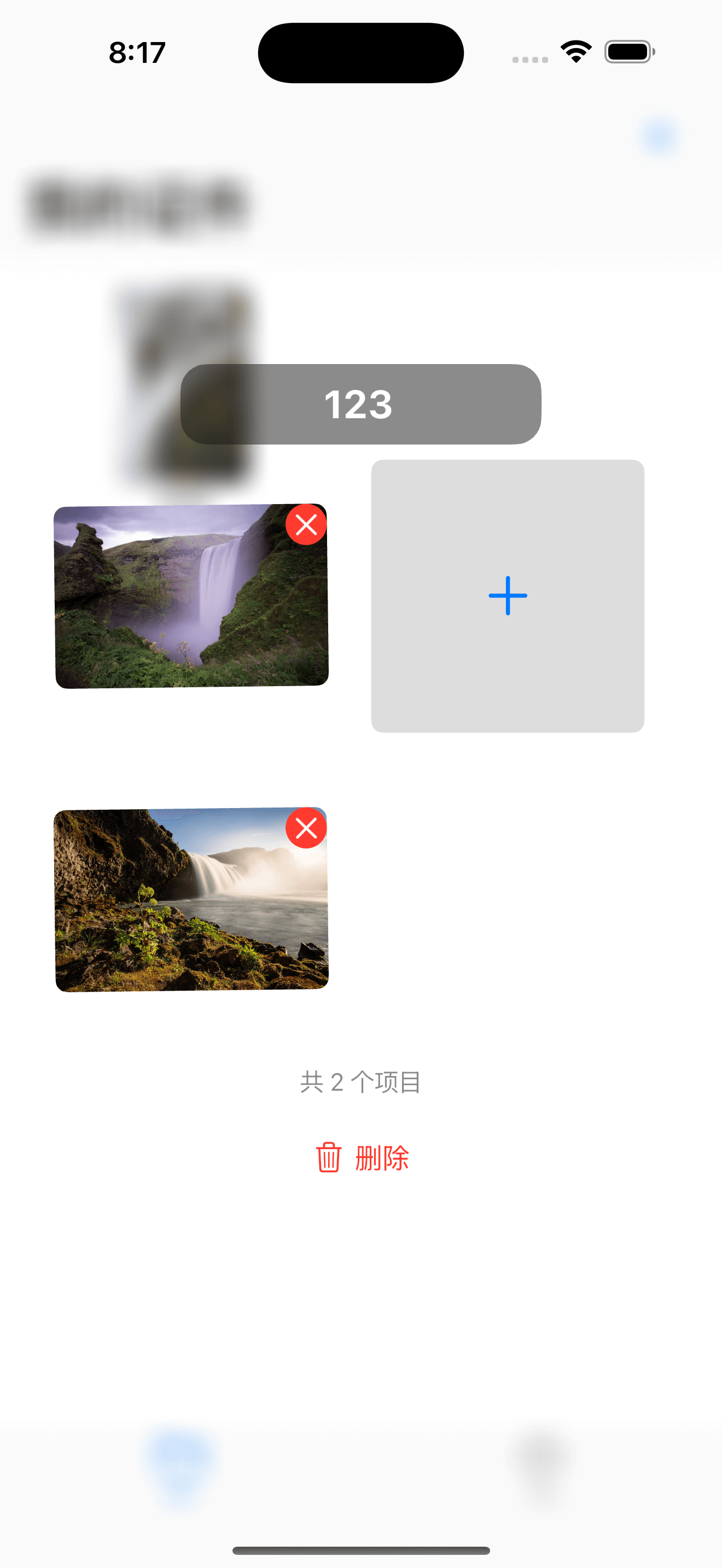Image resolution: width=722 pixels, height=1568 pixels.
Task: Tap the red X on the misty waterfall photo
Action: [x=306, y=828]
